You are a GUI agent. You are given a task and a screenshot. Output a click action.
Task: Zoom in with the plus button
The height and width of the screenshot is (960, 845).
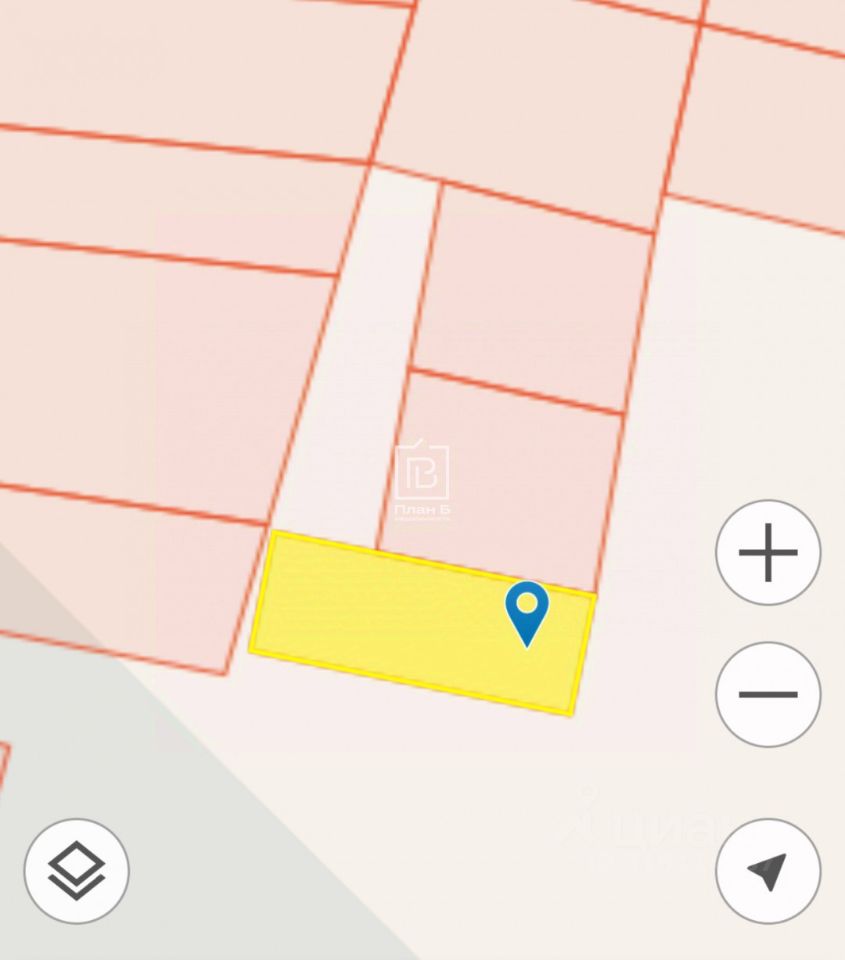point(768,552)
